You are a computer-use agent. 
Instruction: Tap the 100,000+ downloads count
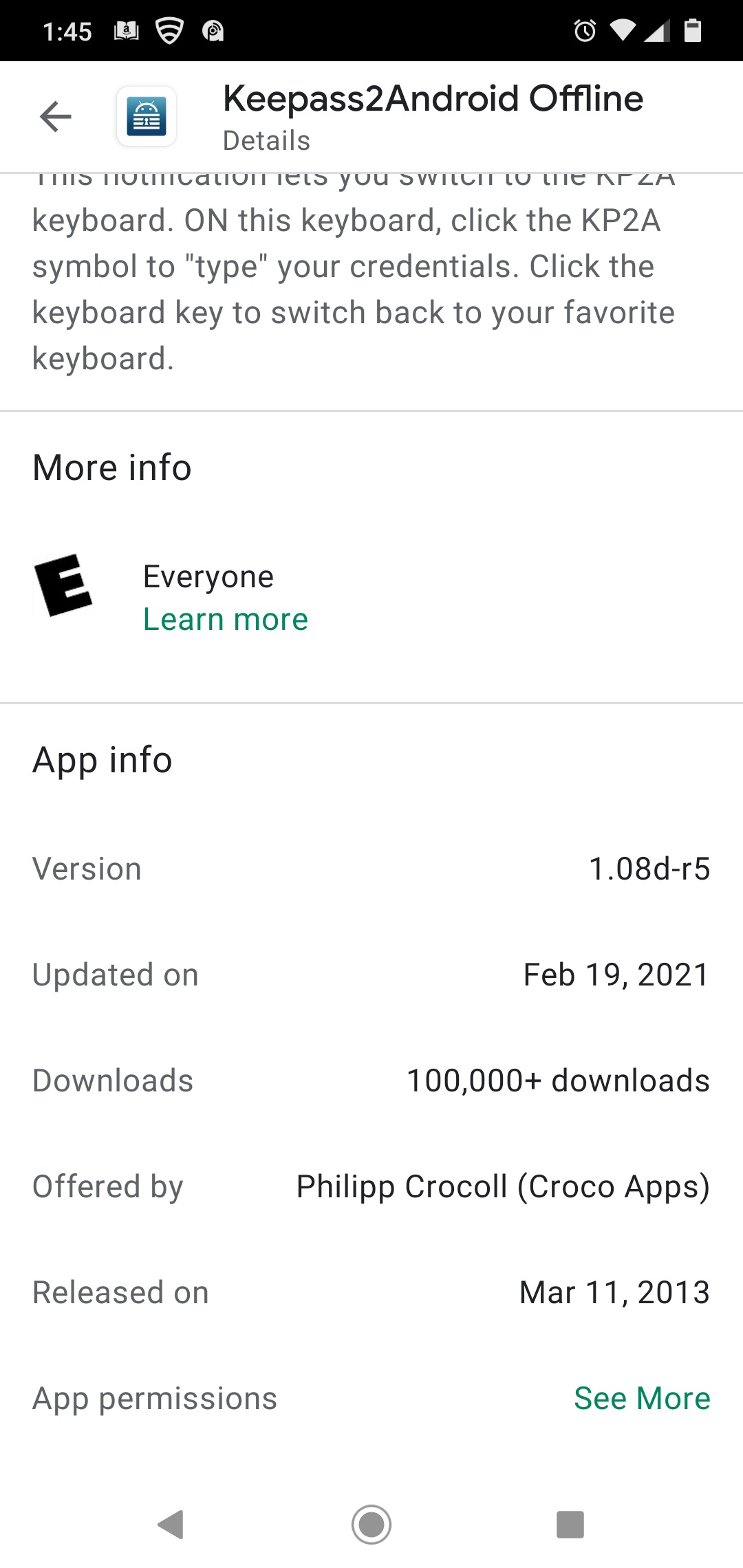click(557, 1080)
